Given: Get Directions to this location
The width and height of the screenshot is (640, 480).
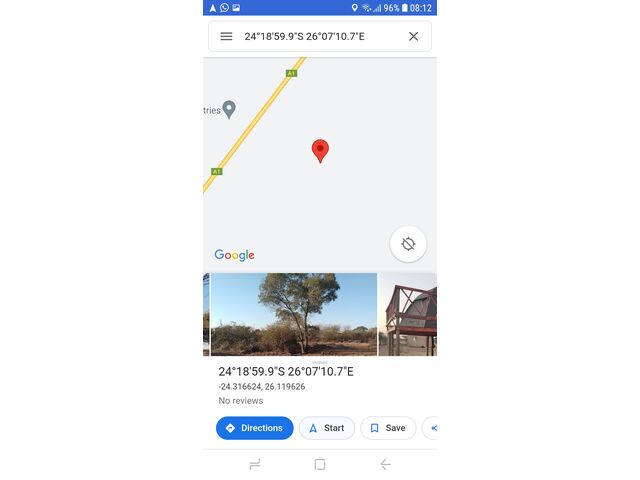Looking at the screenshot, I should click(x=254, y=428).
